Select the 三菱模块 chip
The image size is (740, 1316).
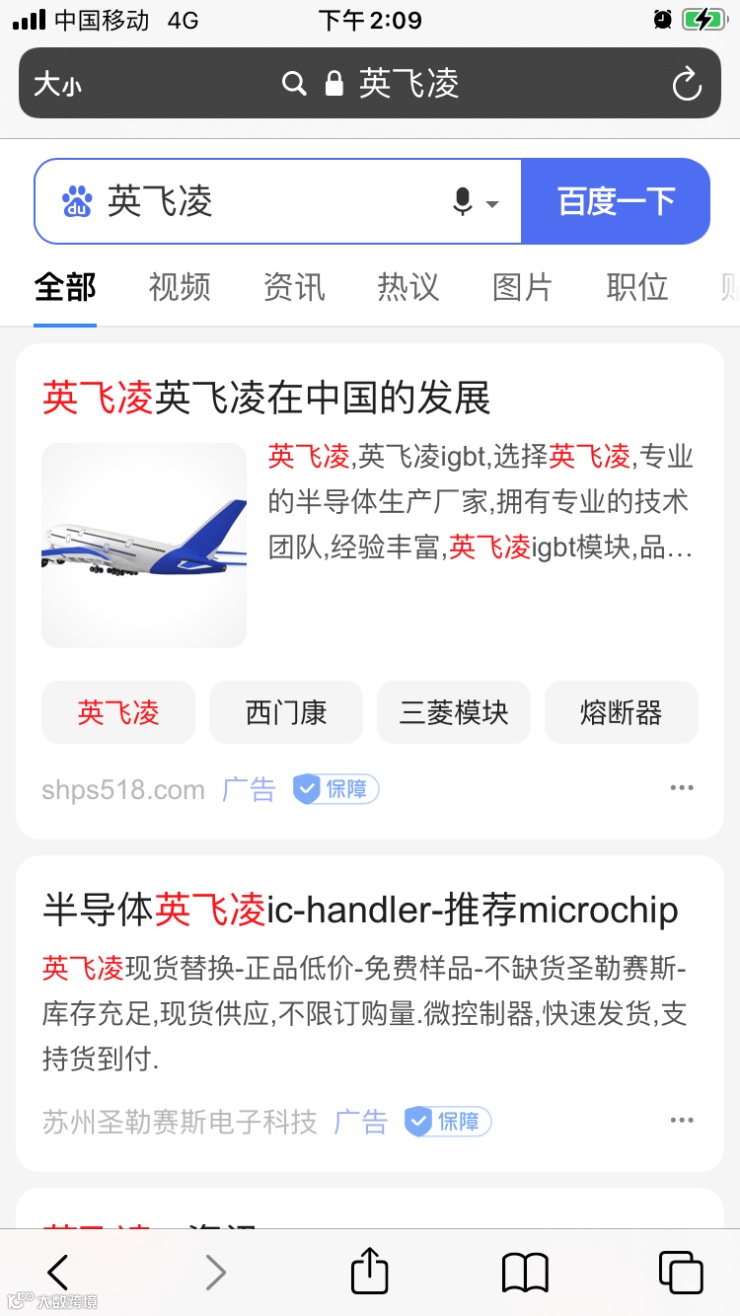tap(454, 713)
